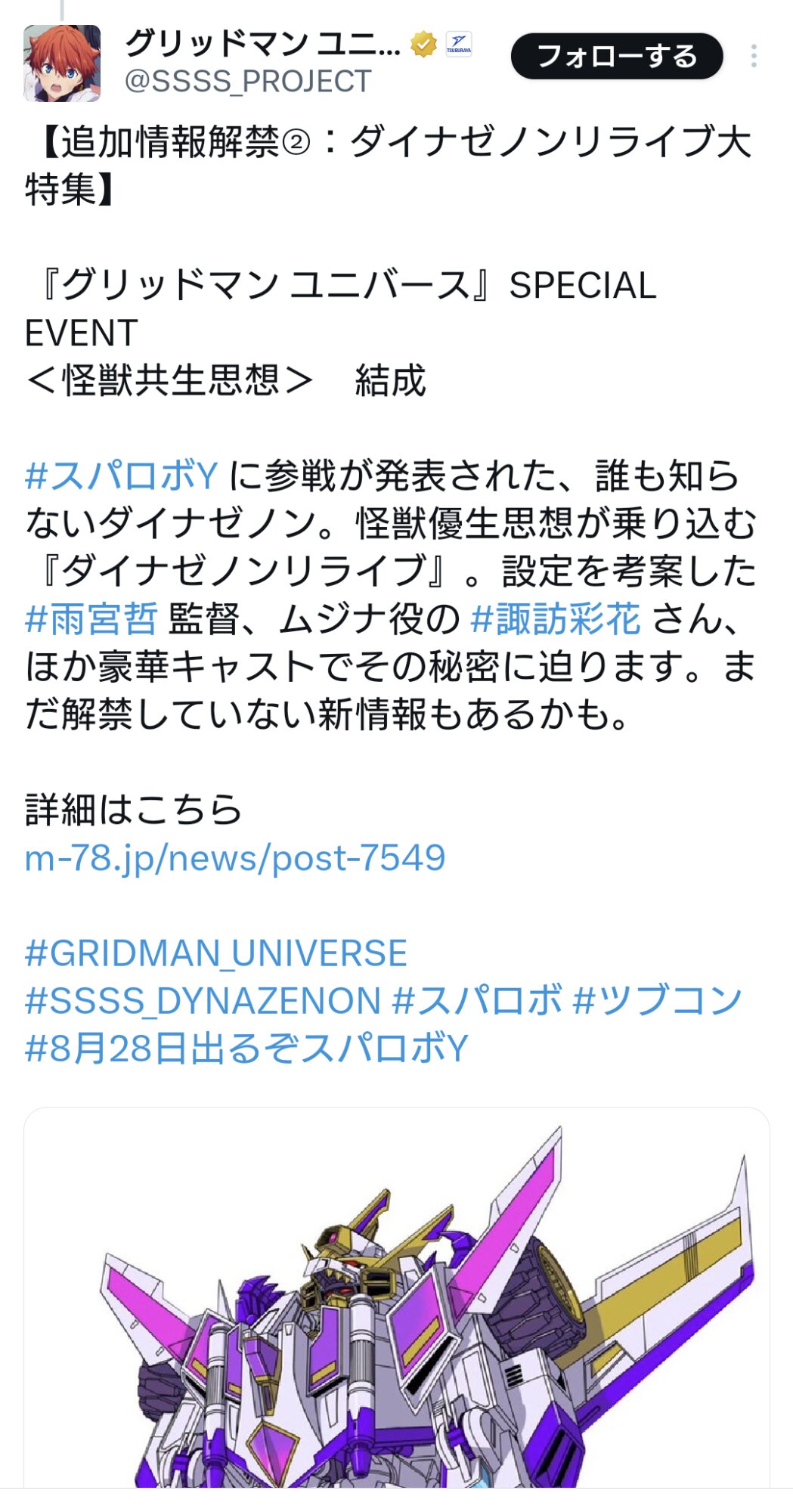
Task: Open the #SSSS_DYNAZENON hashtag
Action: [203, 1001]
